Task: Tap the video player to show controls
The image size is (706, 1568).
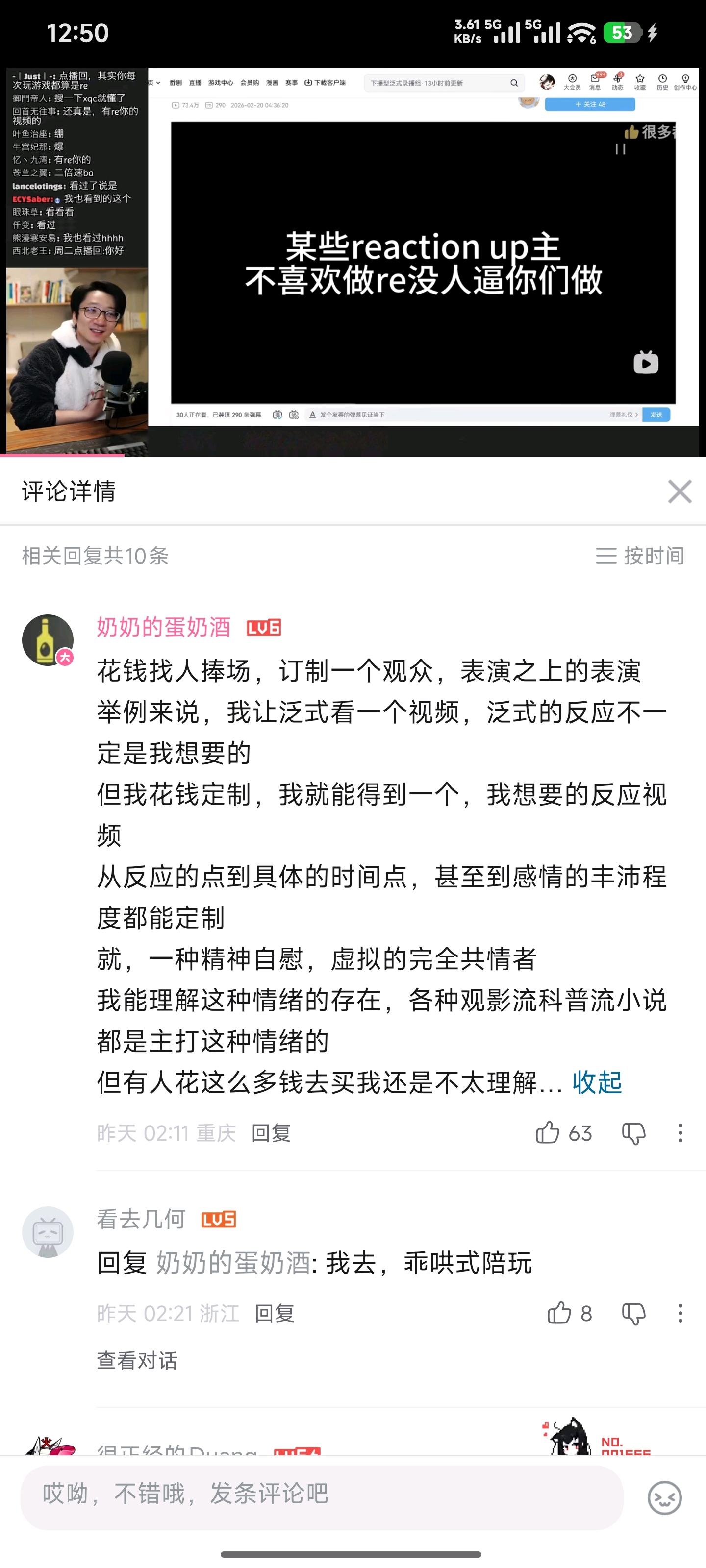Action: point(353,262)
